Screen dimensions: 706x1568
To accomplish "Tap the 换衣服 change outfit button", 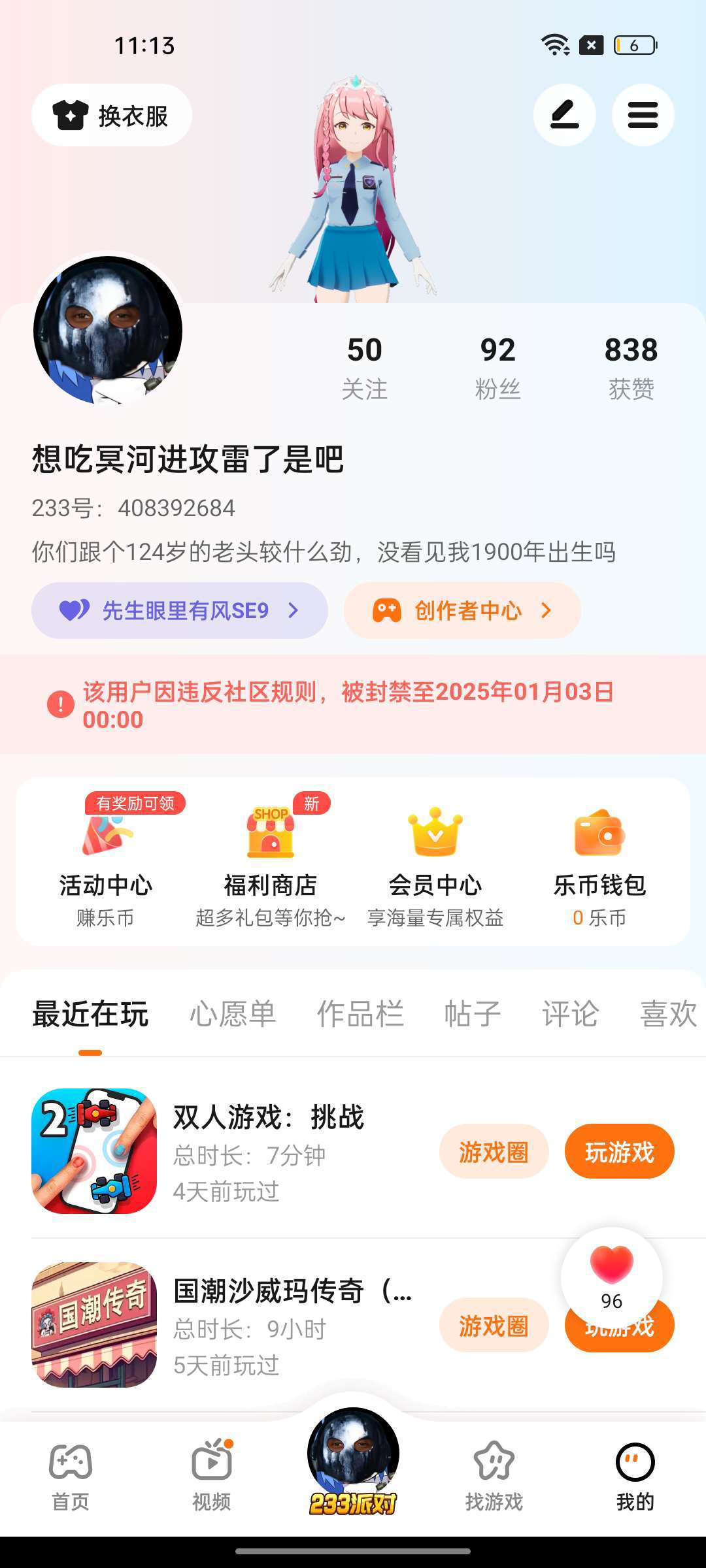I will coord(112,115).
